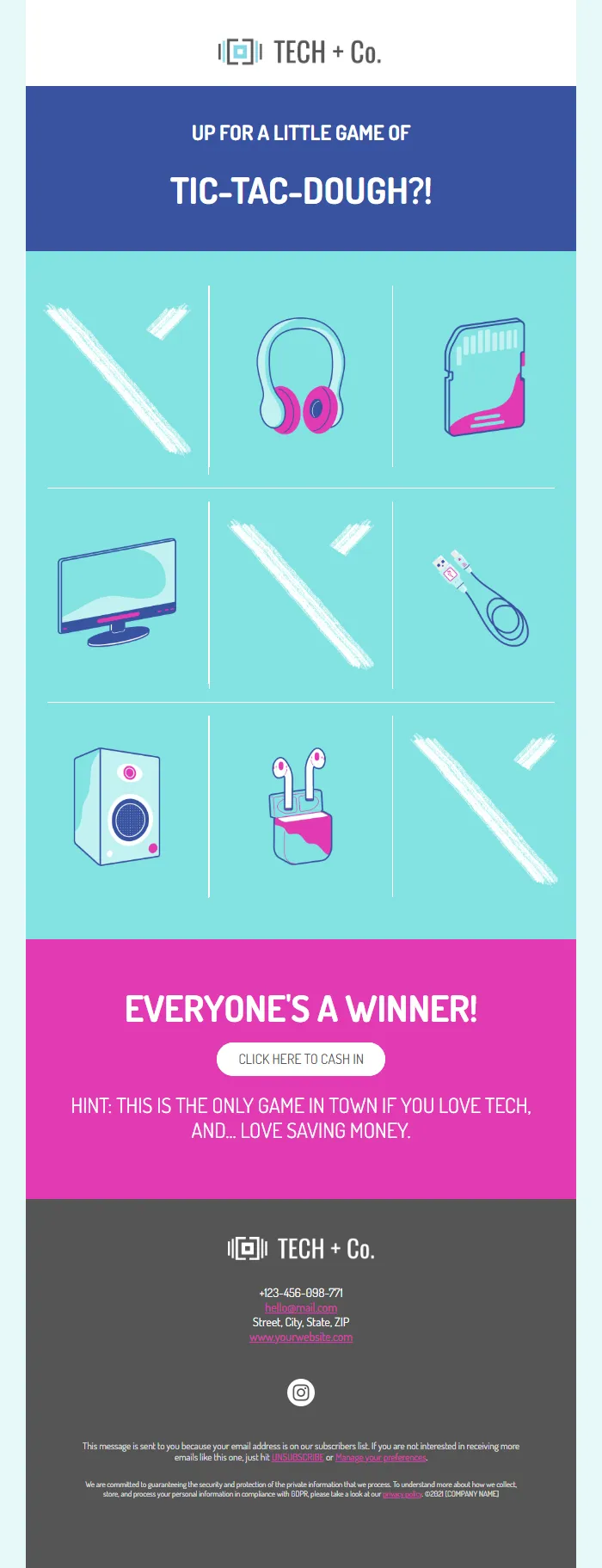The height and width of the screenshot is (1568, 602).
Task: Open the hello@mail.com email link
Action: tap(301, 1307)
